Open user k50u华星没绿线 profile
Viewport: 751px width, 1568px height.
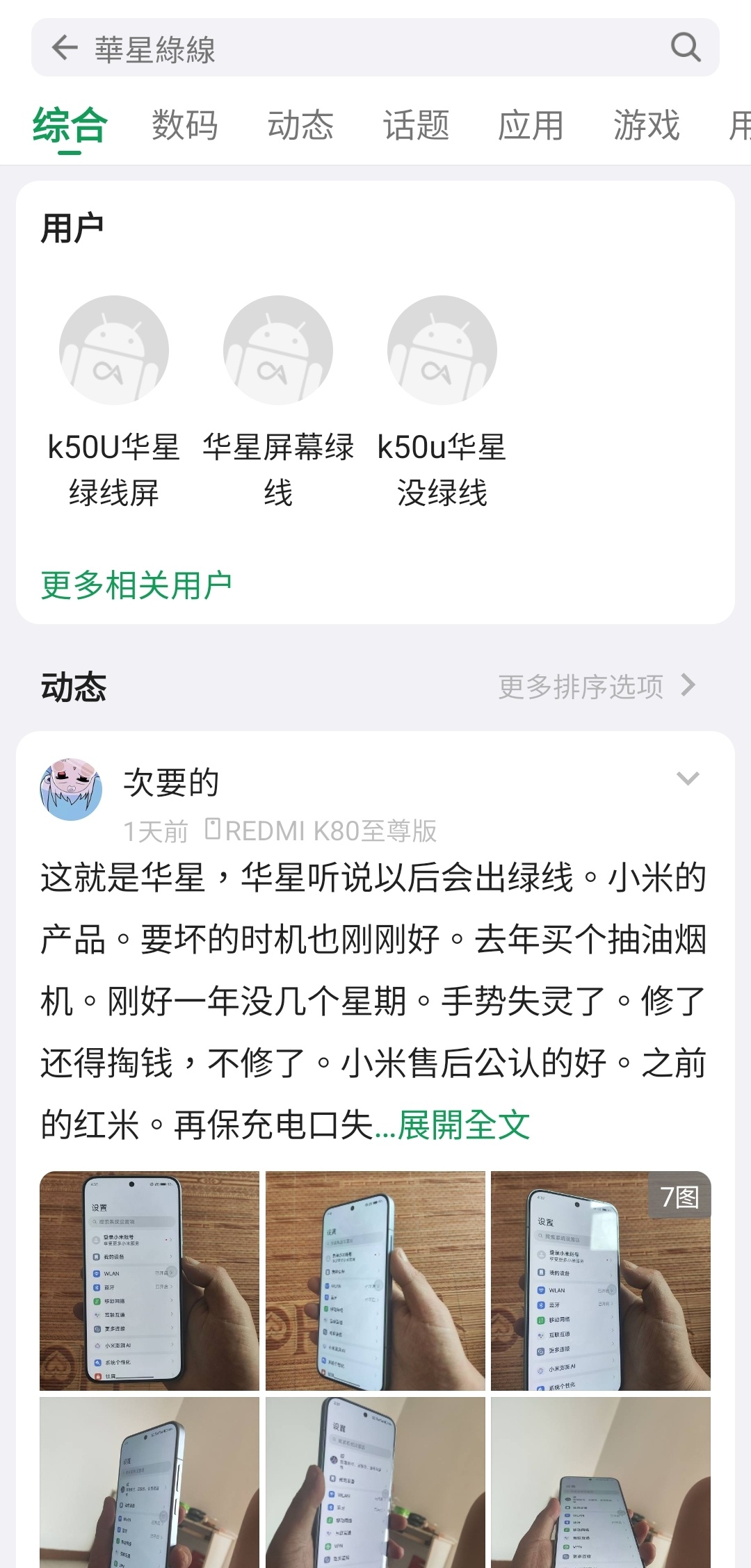click(442, 350)
